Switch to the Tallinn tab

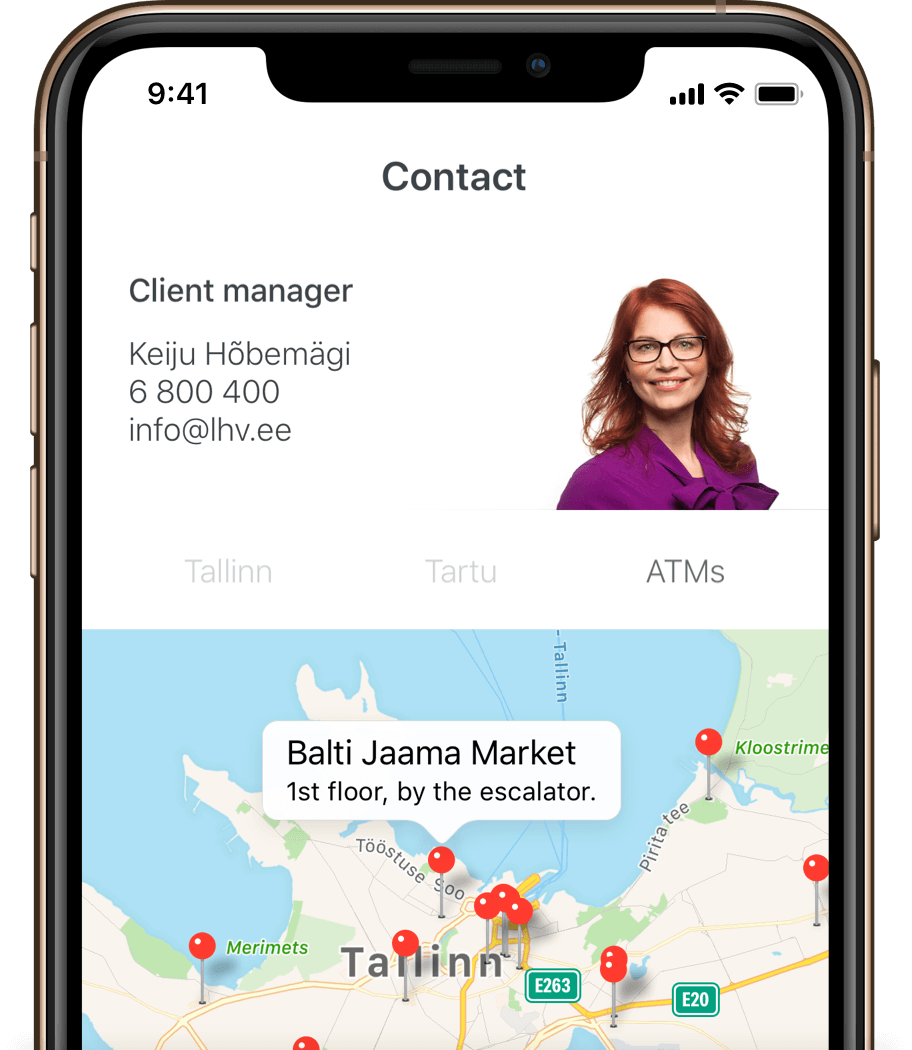[x=228, y=571]
